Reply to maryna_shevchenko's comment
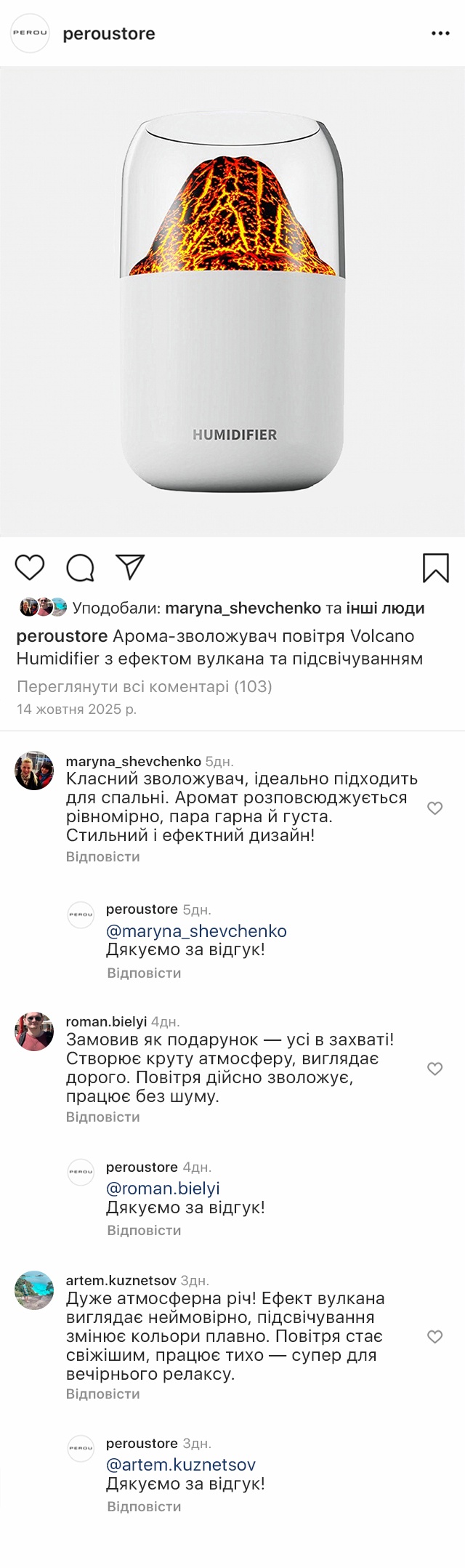This screenshot has width=465, height=1568. [x=102, y=856]
